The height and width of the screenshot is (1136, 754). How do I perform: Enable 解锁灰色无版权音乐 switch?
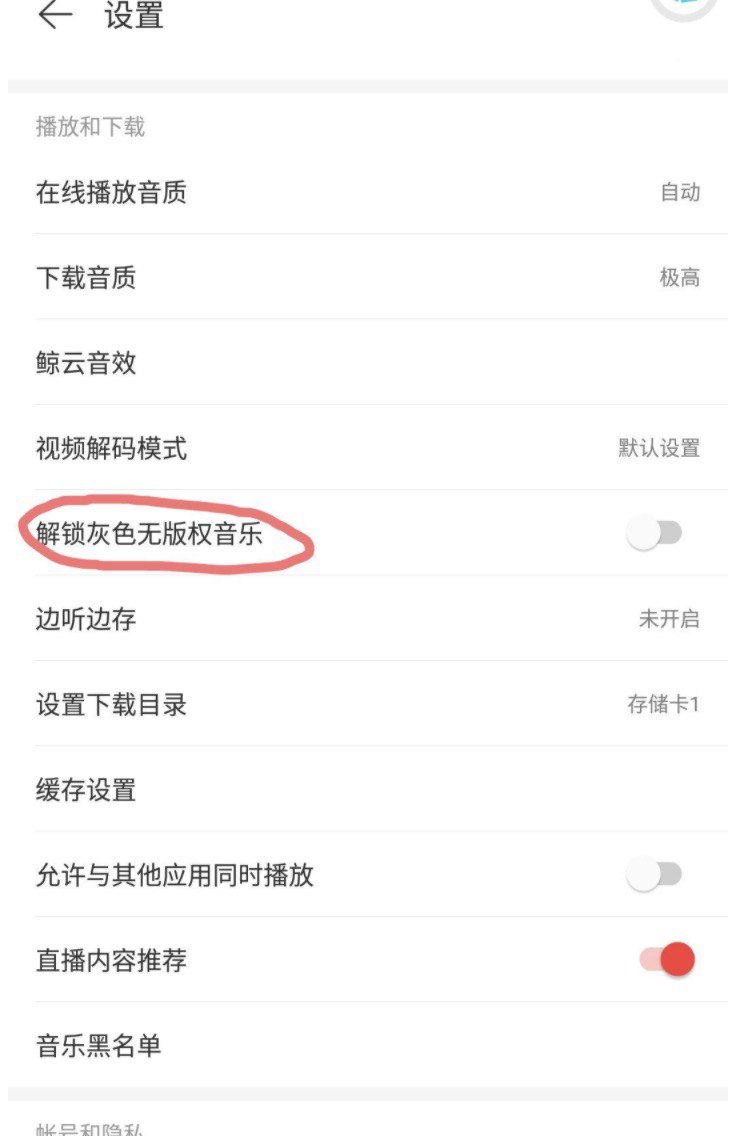coord(655,534)
